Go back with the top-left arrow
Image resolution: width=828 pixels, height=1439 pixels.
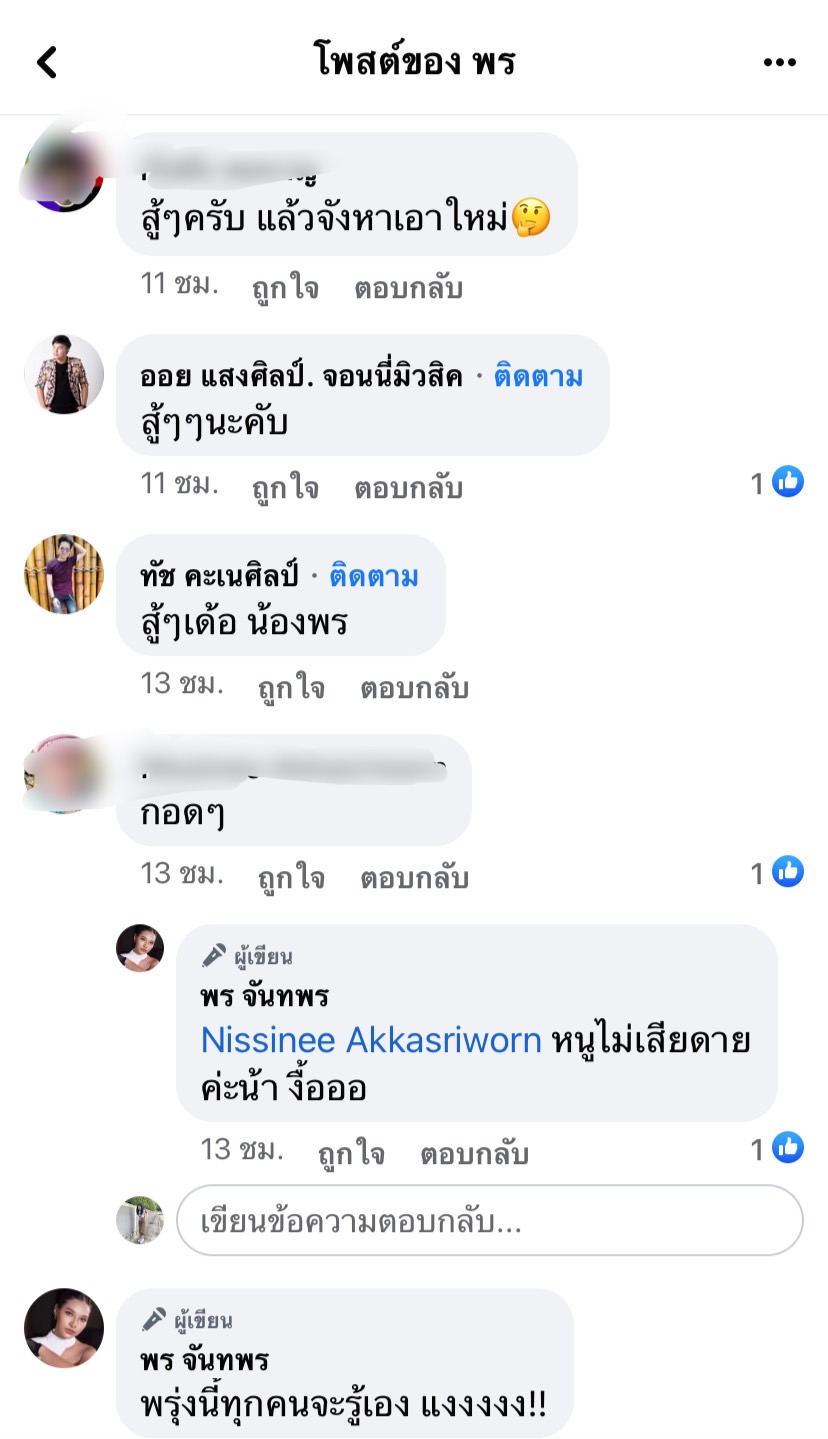(x=47, y=62)
